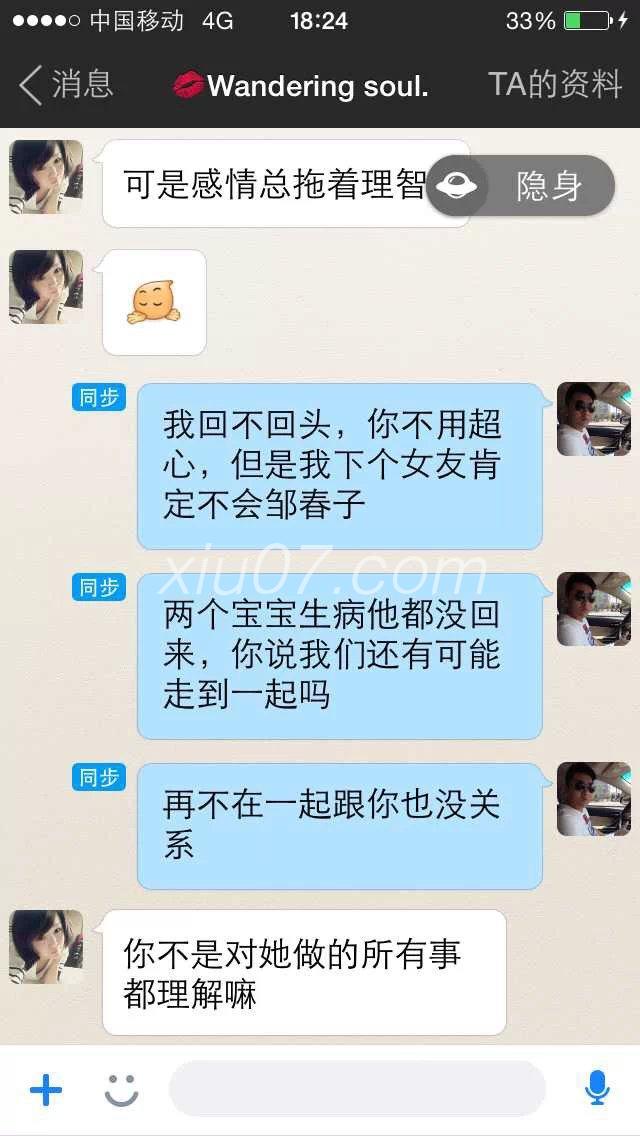Open TA的资料 profile page
Image resolution: width=640 pixels, height=1136 pixels.
pyautogui.click(x=554, y=85)
